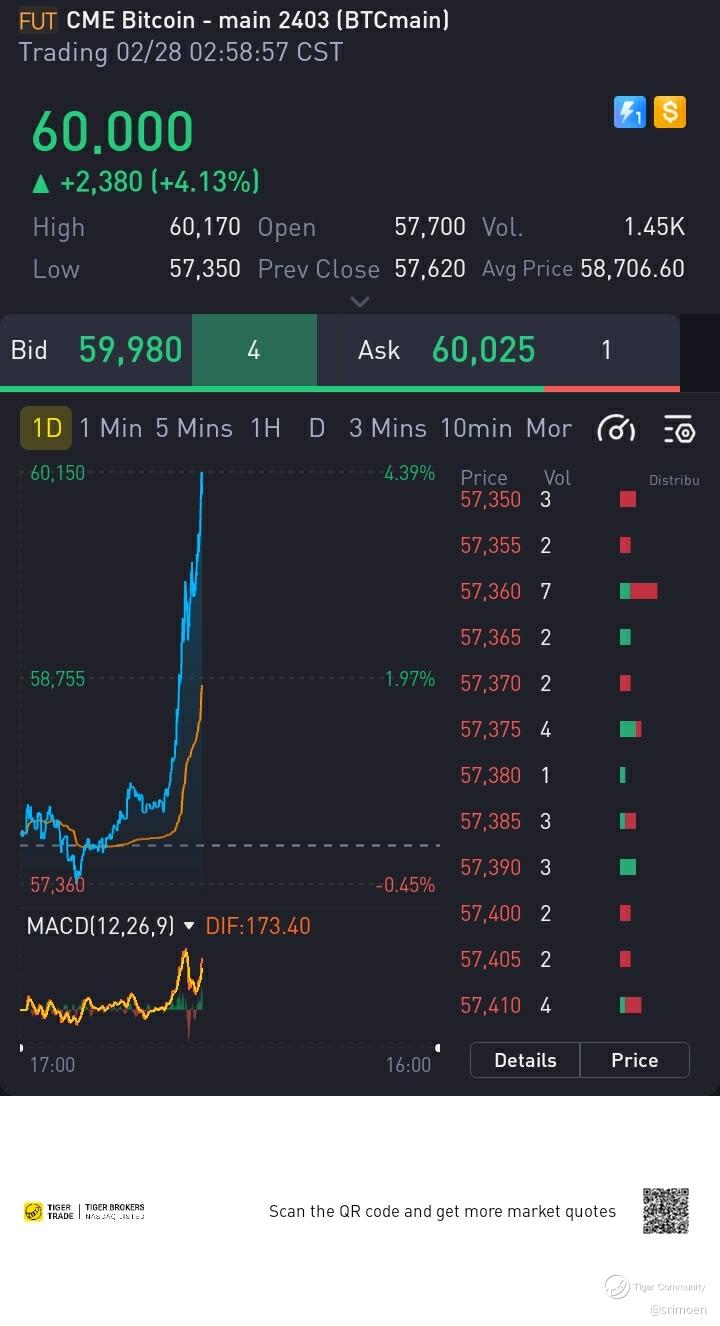The width and height of the screenshot is (720, 1326).
Task: Switch to the D daily chart
Action: 317,429
